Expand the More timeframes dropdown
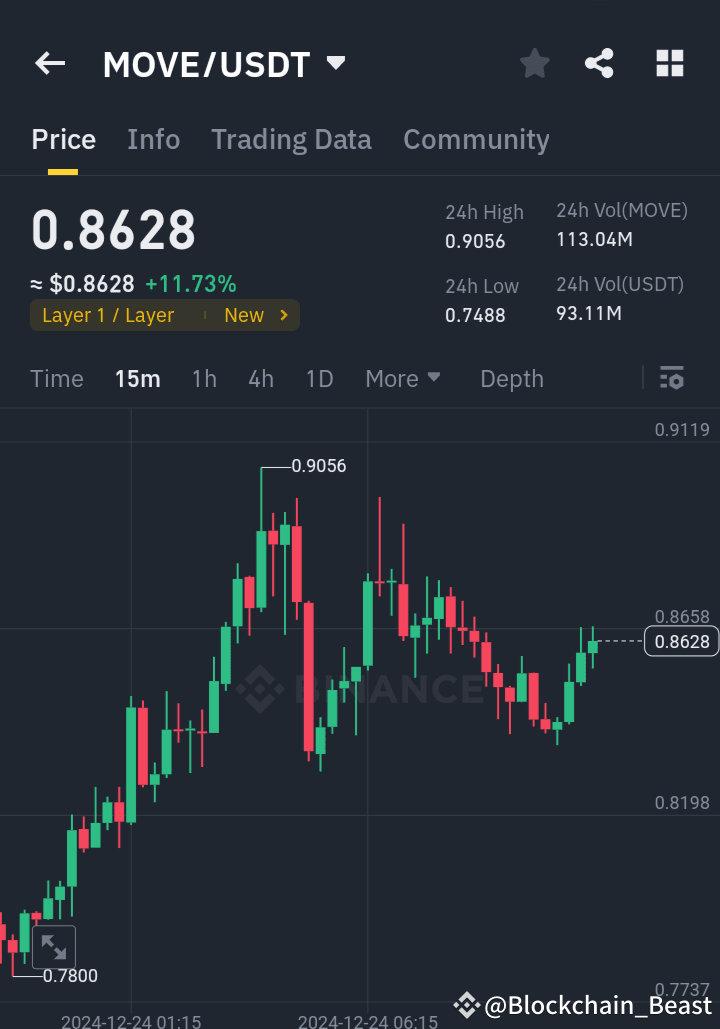The width and height of the screenshot is (720, 1029). tap(403, 378)
